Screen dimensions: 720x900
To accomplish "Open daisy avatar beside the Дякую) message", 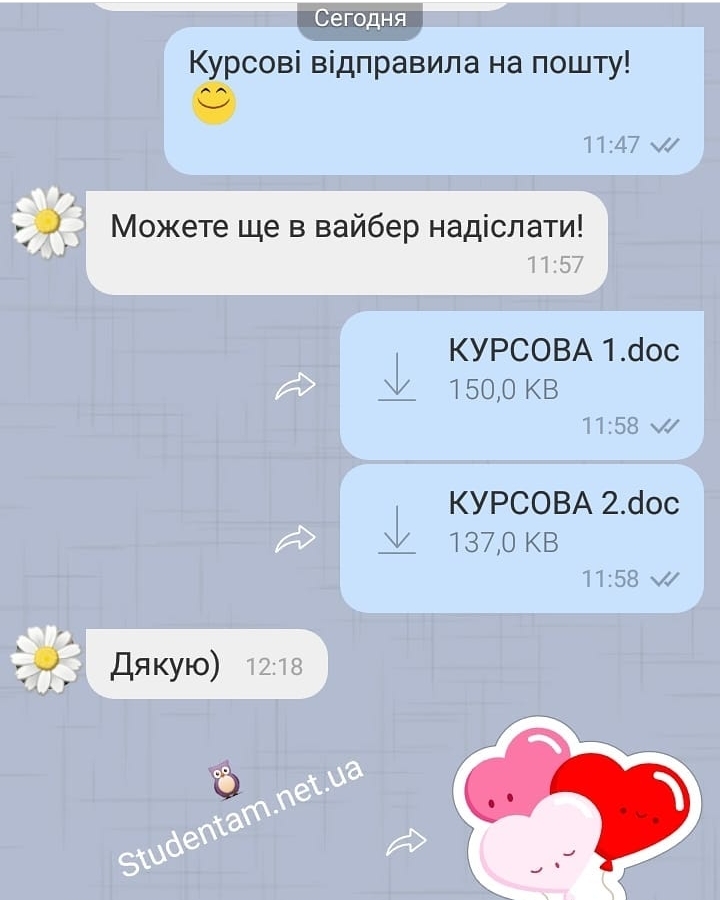I will pos(46,660).
